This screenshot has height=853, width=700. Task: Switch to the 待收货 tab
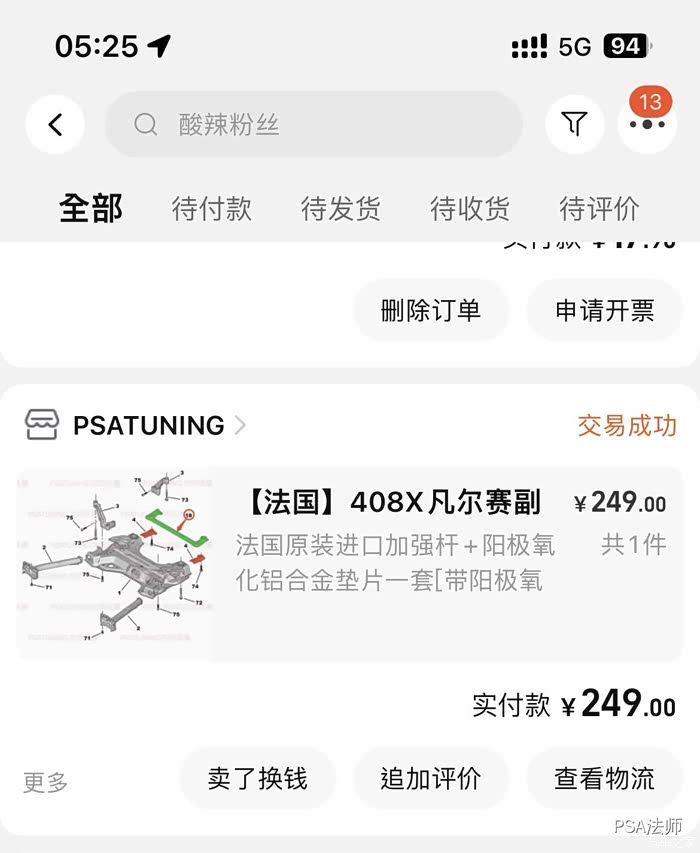[x=470, y=209]
